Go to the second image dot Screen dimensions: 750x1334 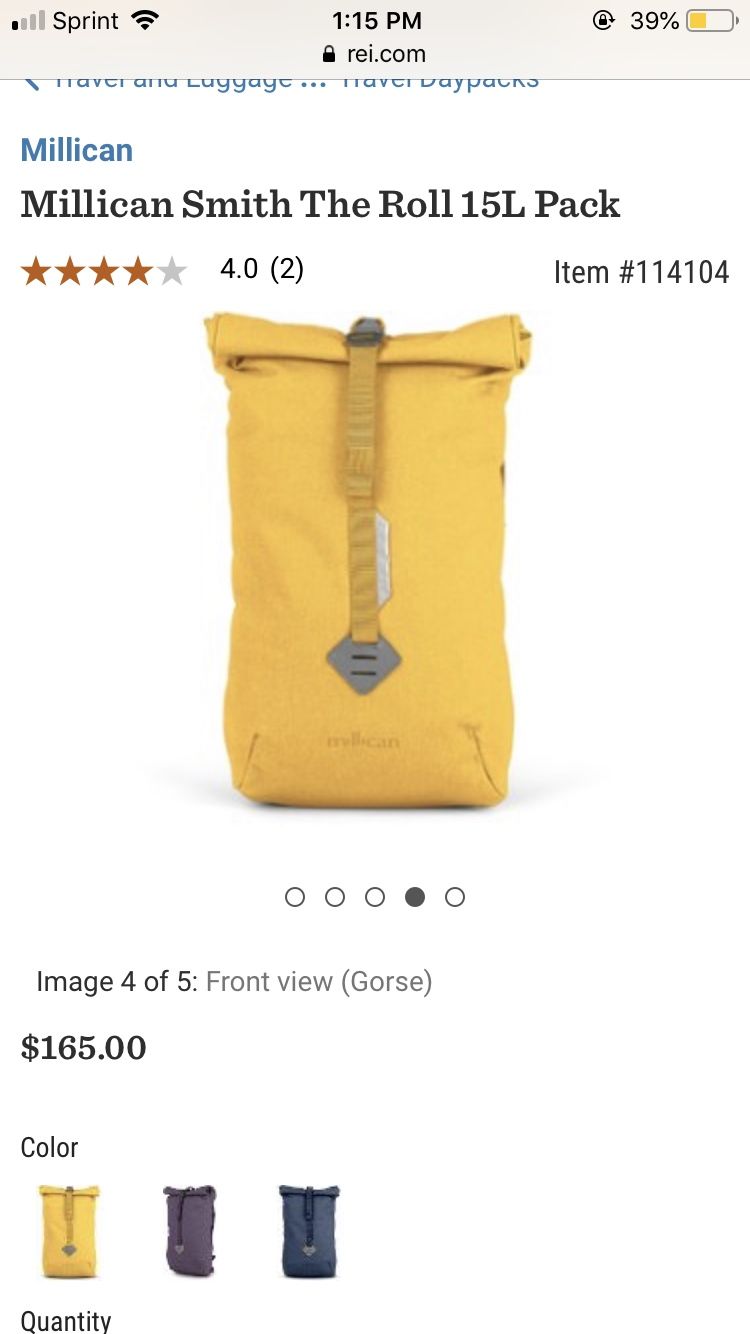335,897
